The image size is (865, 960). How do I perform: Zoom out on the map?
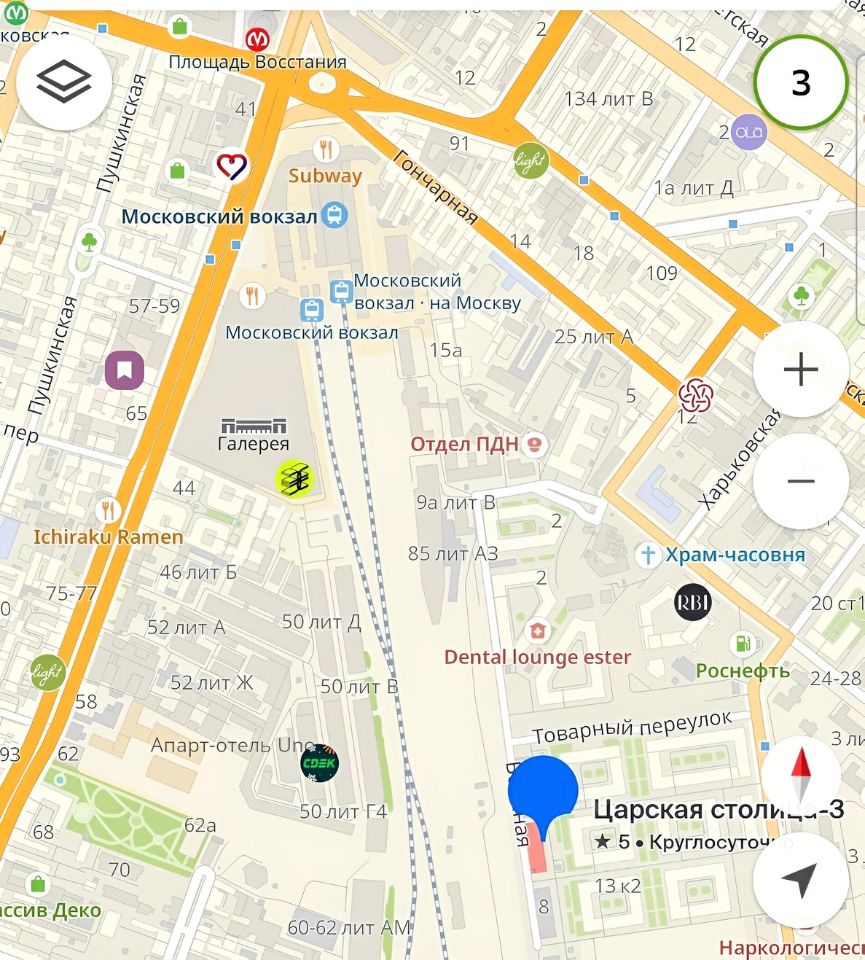800,481
